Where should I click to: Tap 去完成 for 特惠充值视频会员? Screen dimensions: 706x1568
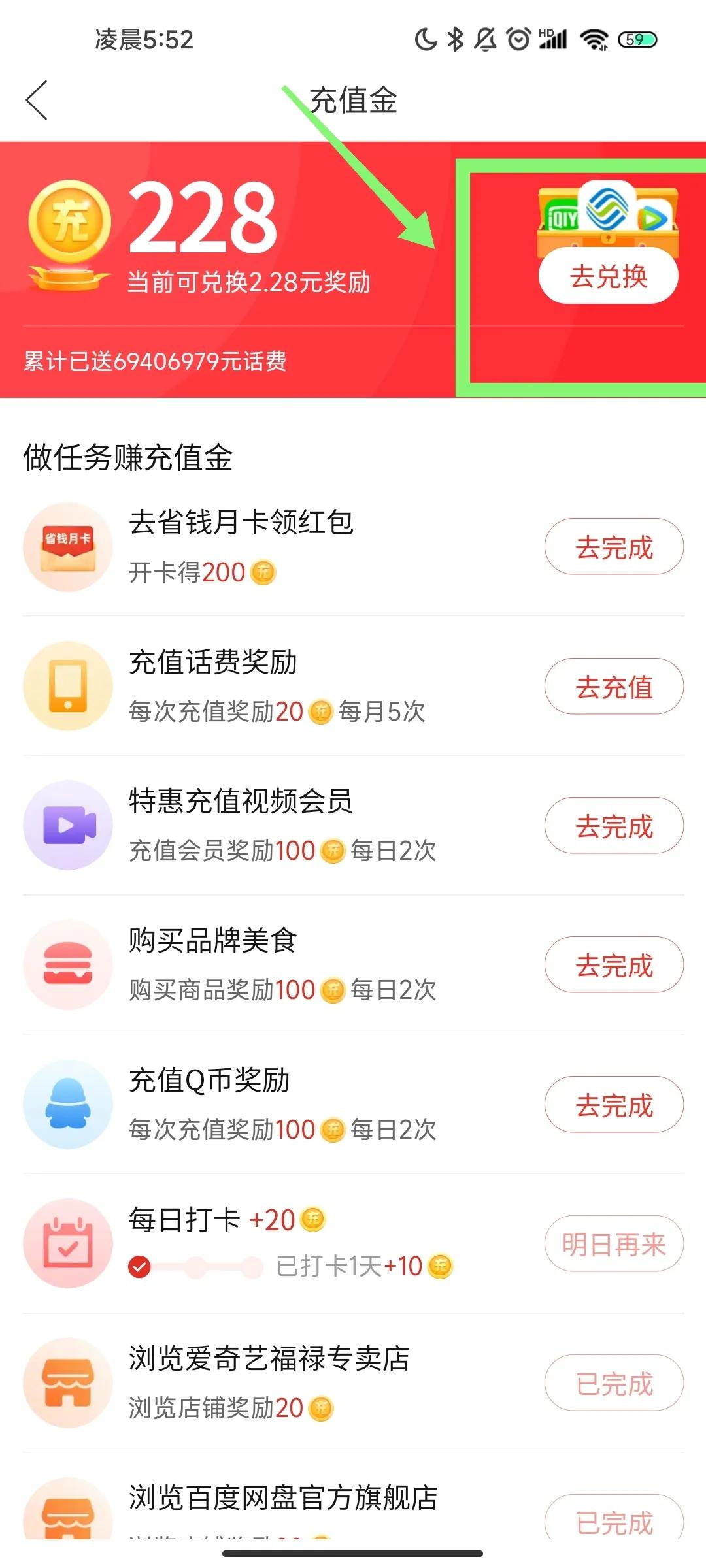614,826
